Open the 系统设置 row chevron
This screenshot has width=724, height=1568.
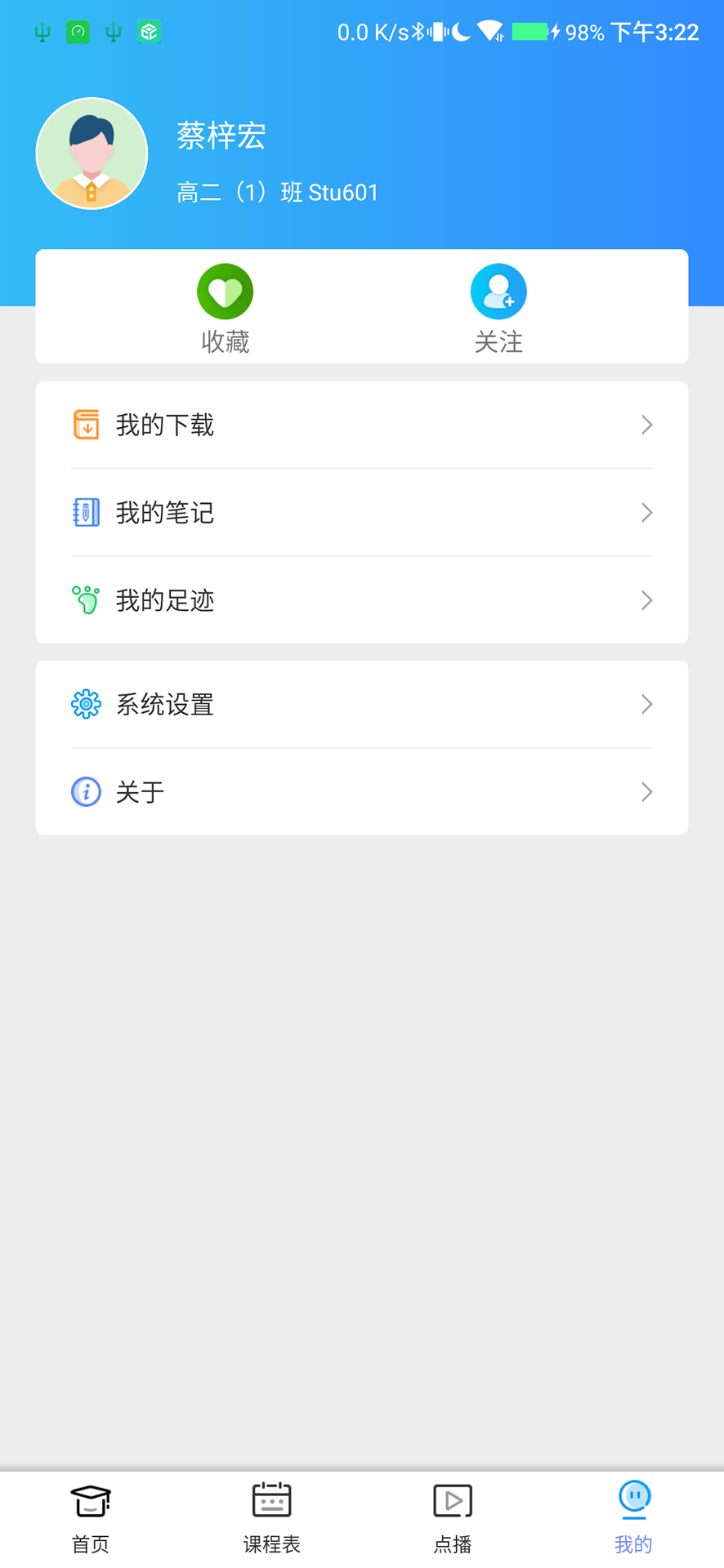click(x=646, y=704)
